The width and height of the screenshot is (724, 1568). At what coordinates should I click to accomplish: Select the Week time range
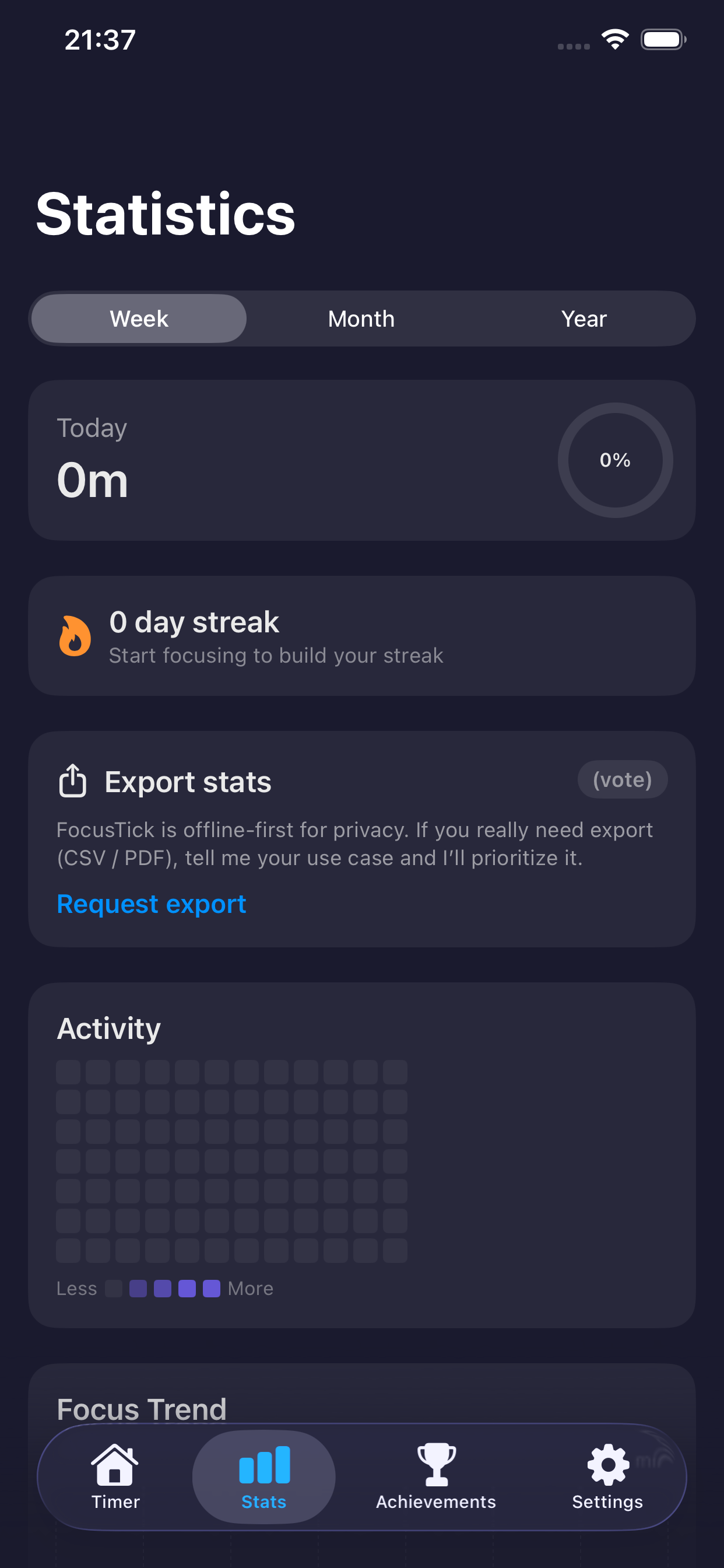point(139,318)
